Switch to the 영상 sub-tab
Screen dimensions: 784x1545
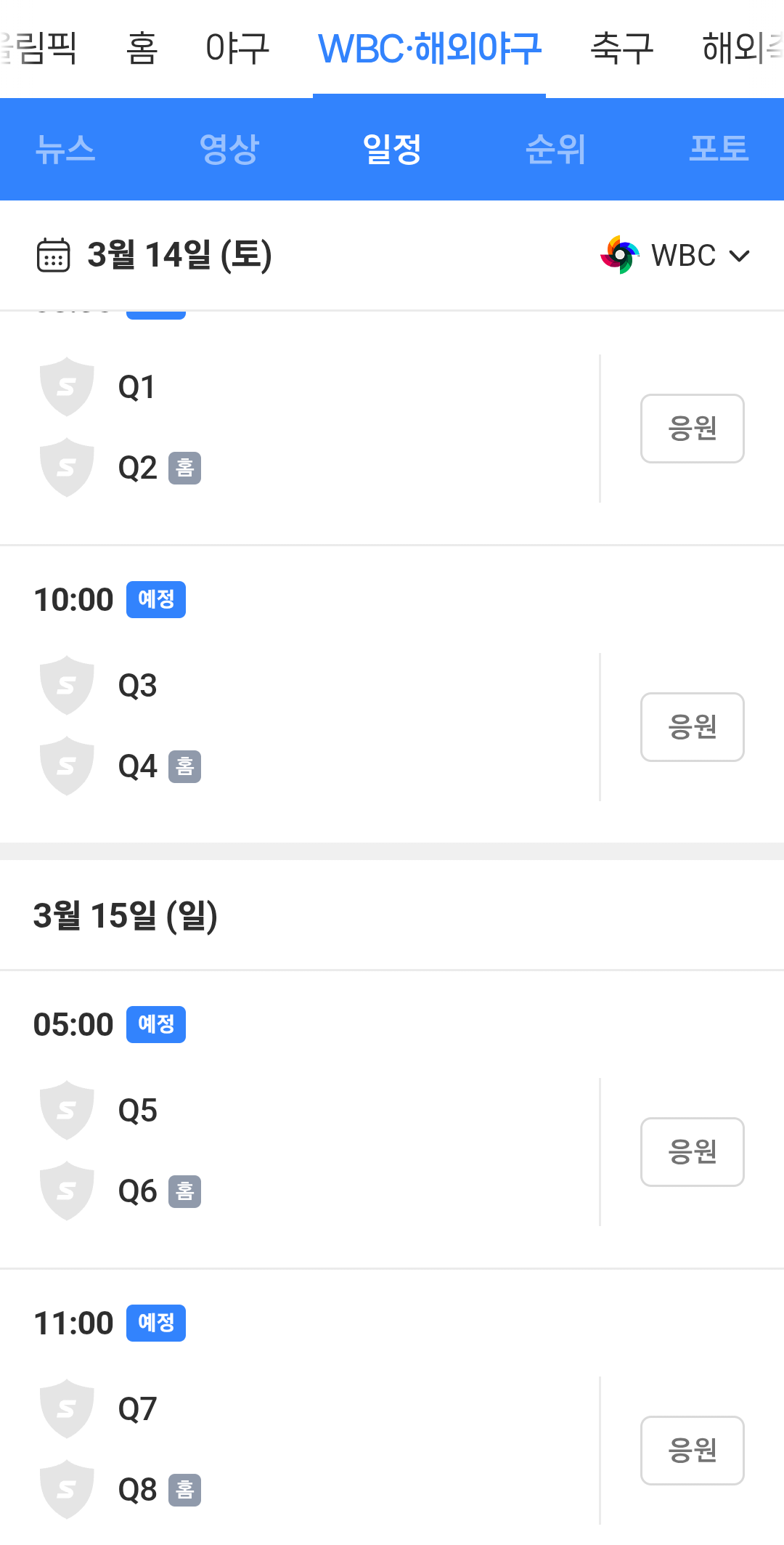[229, 150]
